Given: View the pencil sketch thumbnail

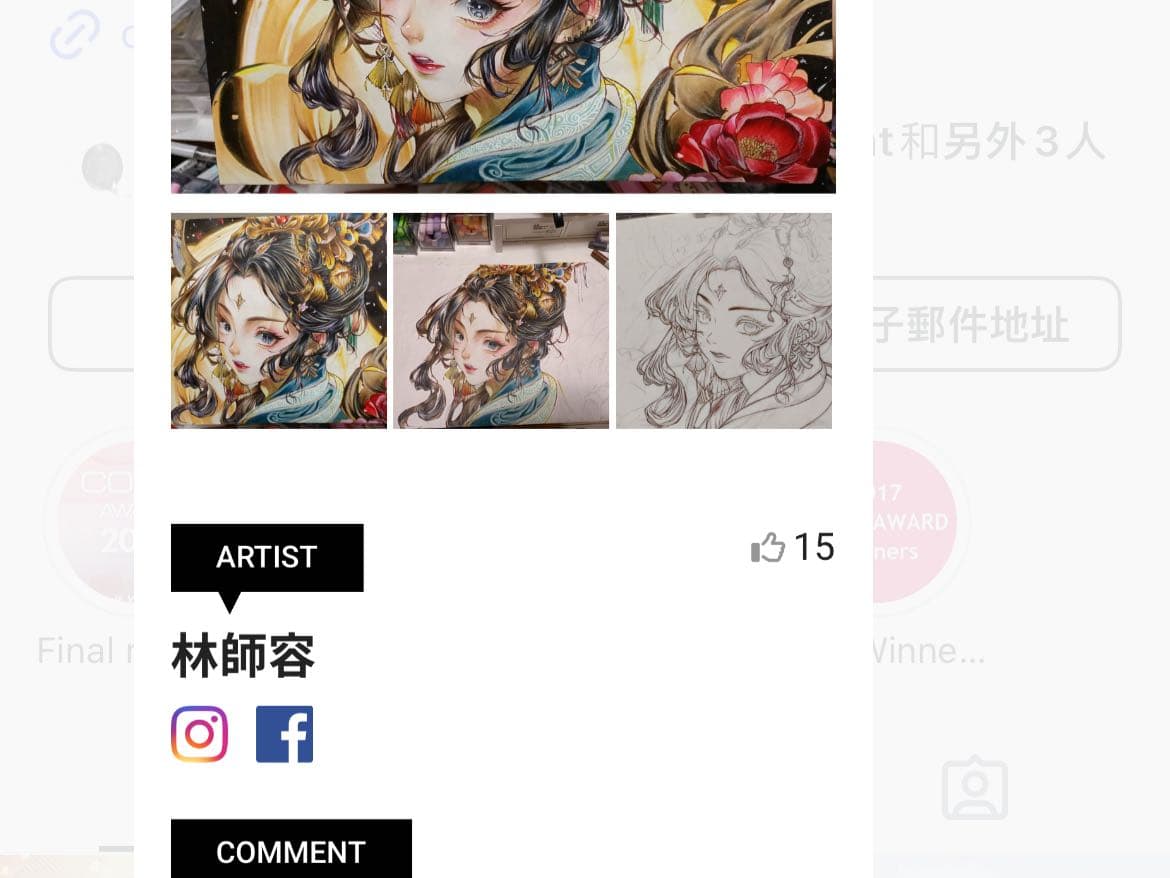Looking at the screenshot, I should tap(724, 321).
